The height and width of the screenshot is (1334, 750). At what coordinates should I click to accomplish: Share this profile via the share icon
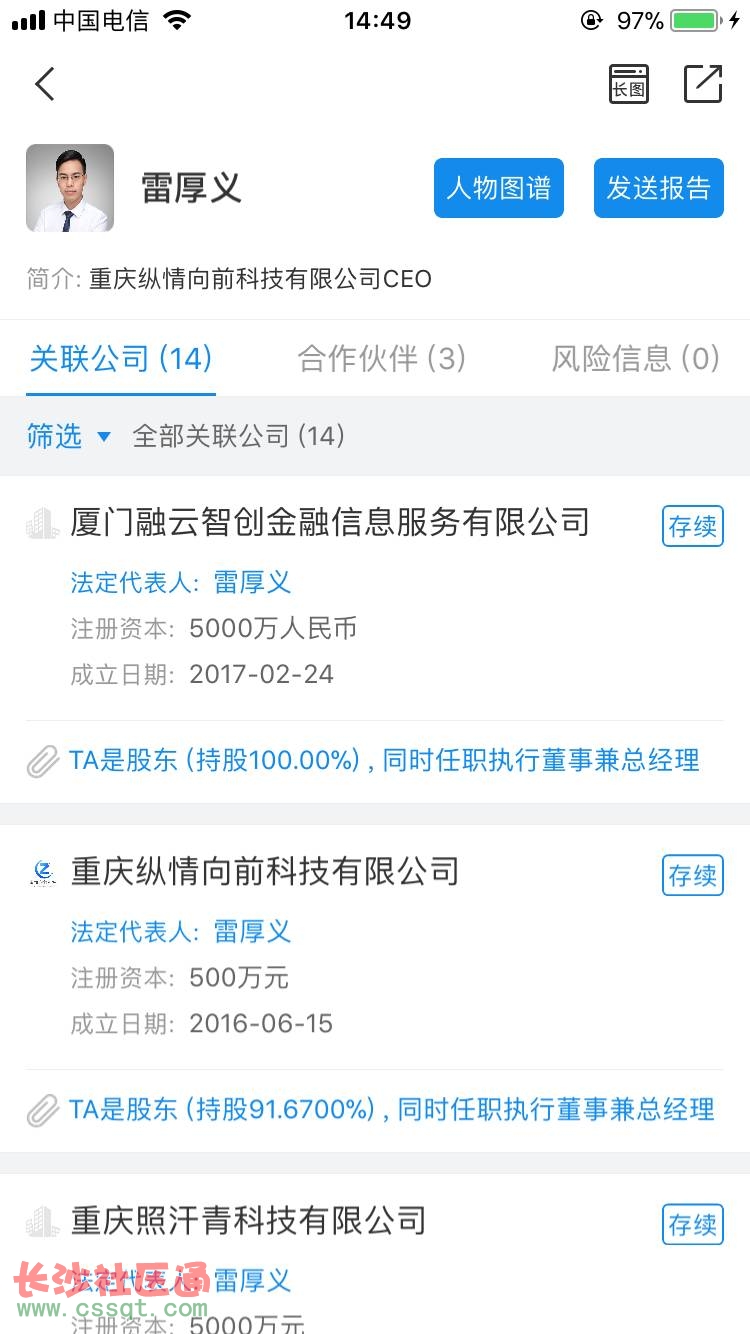tap(703, 84)
